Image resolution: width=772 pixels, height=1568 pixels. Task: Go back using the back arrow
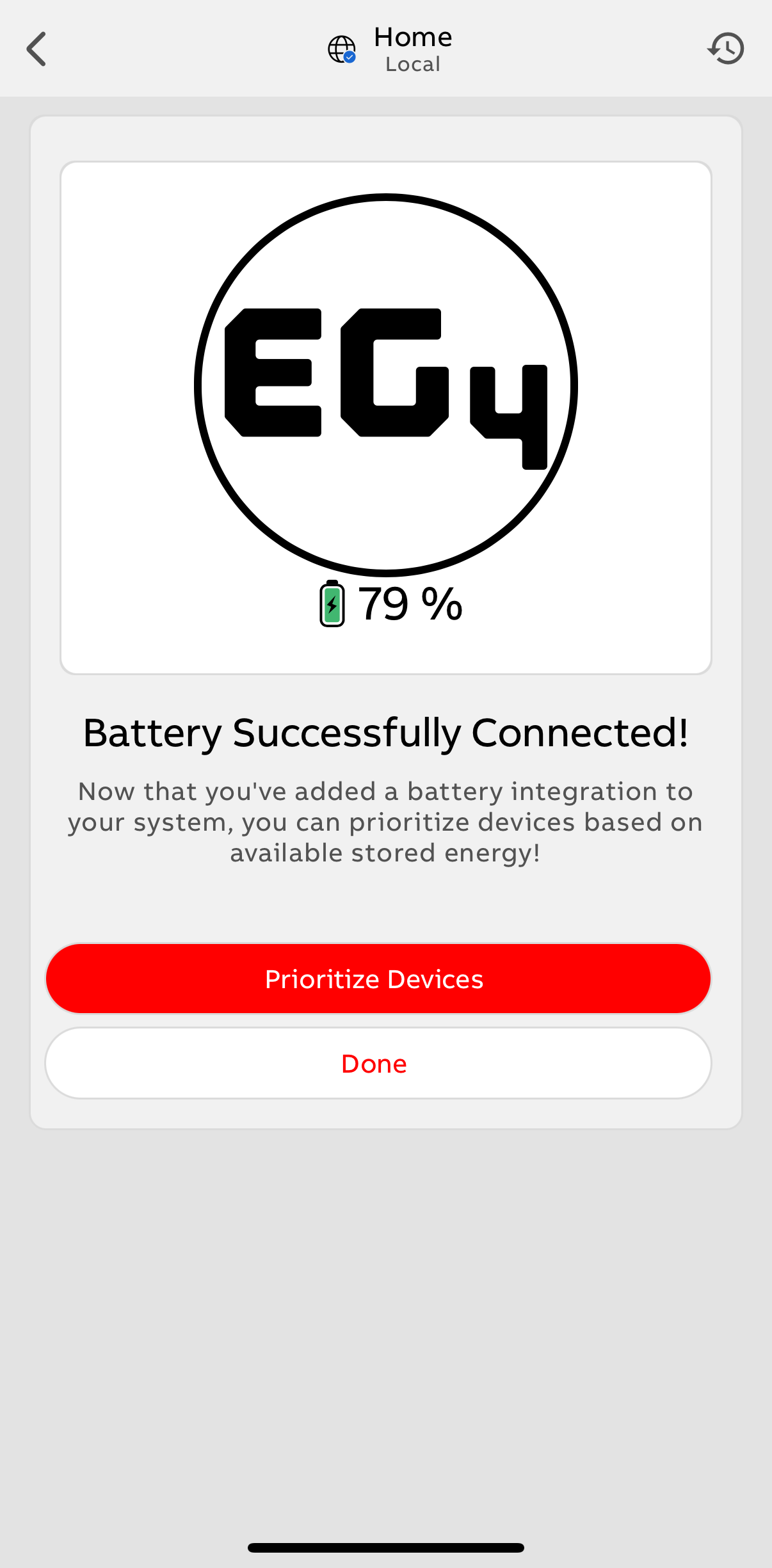[36, 49]
